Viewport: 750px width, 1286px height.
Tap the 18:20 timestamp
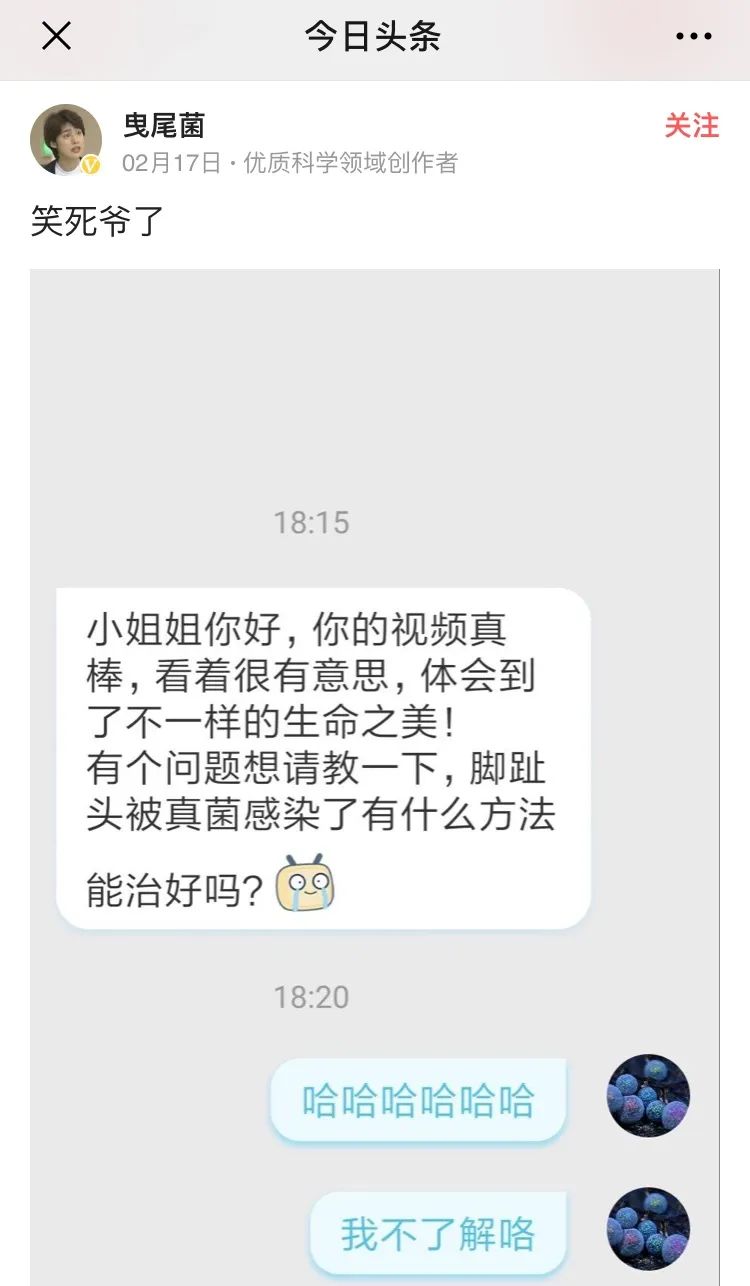(x=310, y=996)
